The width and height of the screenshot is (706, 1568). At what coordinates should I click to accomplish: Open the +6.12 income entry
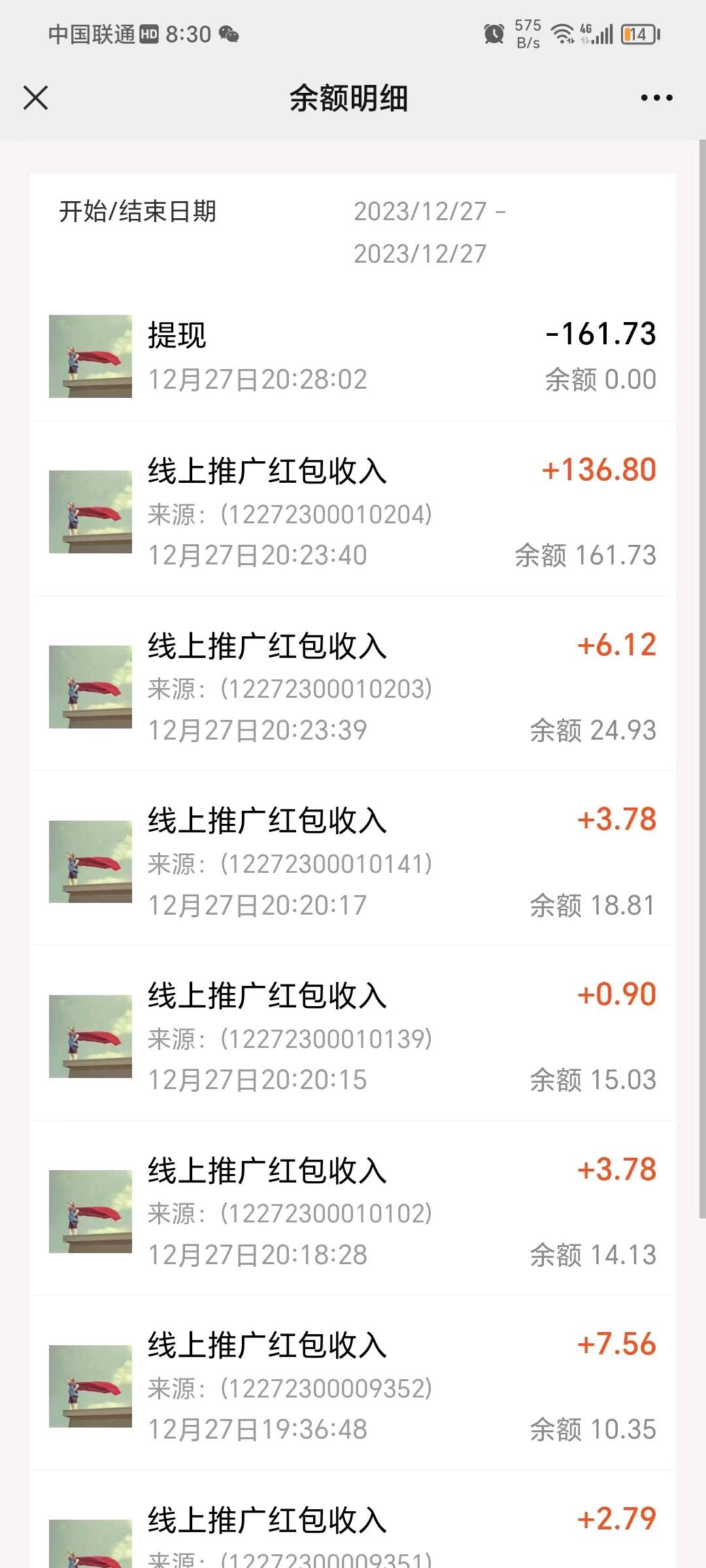pos(353,687)
